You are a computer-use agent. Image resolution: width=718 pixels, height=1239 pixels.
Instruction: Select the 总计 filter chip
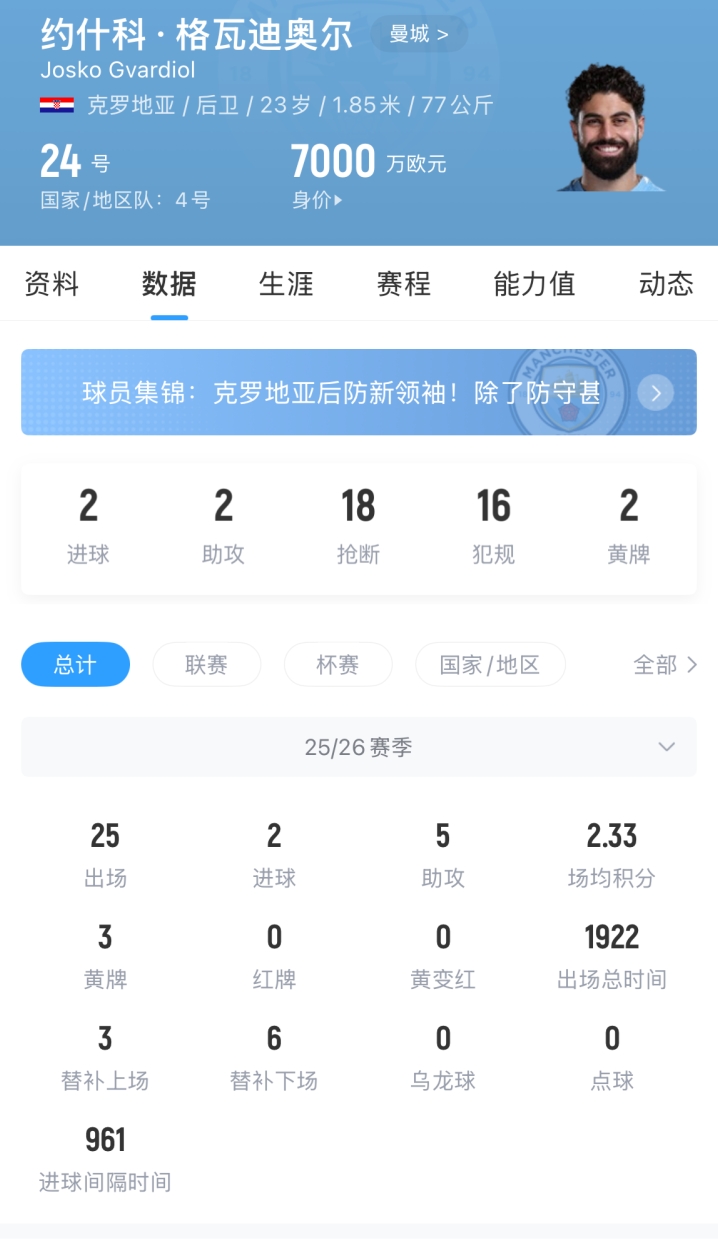click(x=75, y=664)
